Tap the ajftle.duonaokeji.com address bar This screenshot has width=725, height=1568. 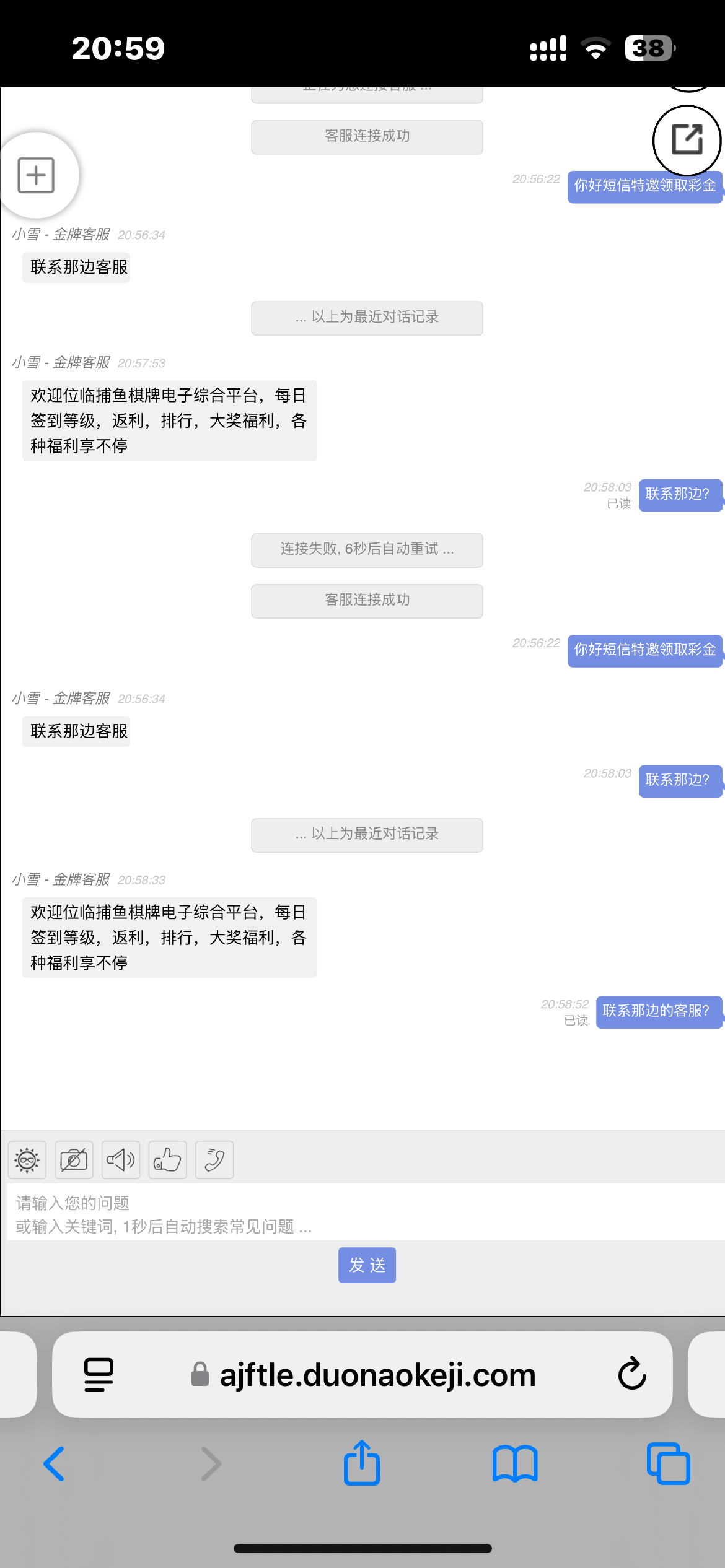point(377,1375)
